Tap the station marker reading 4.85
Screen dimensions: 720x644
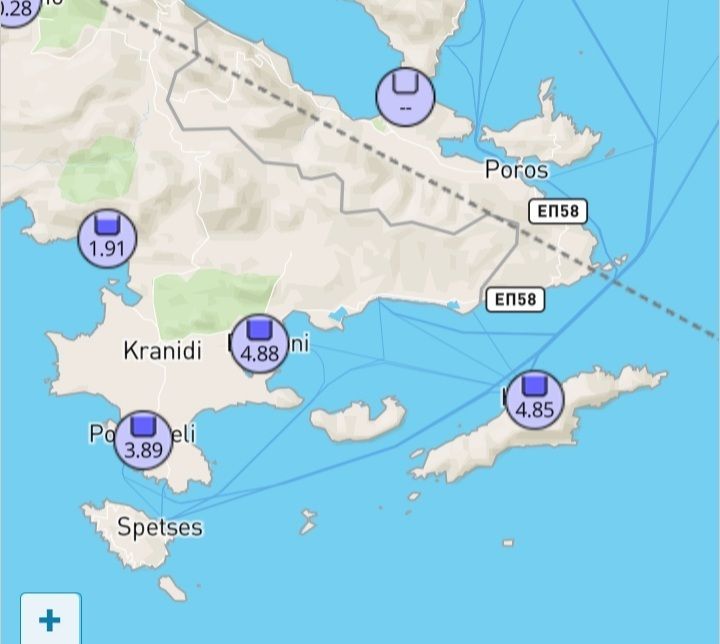534,398
